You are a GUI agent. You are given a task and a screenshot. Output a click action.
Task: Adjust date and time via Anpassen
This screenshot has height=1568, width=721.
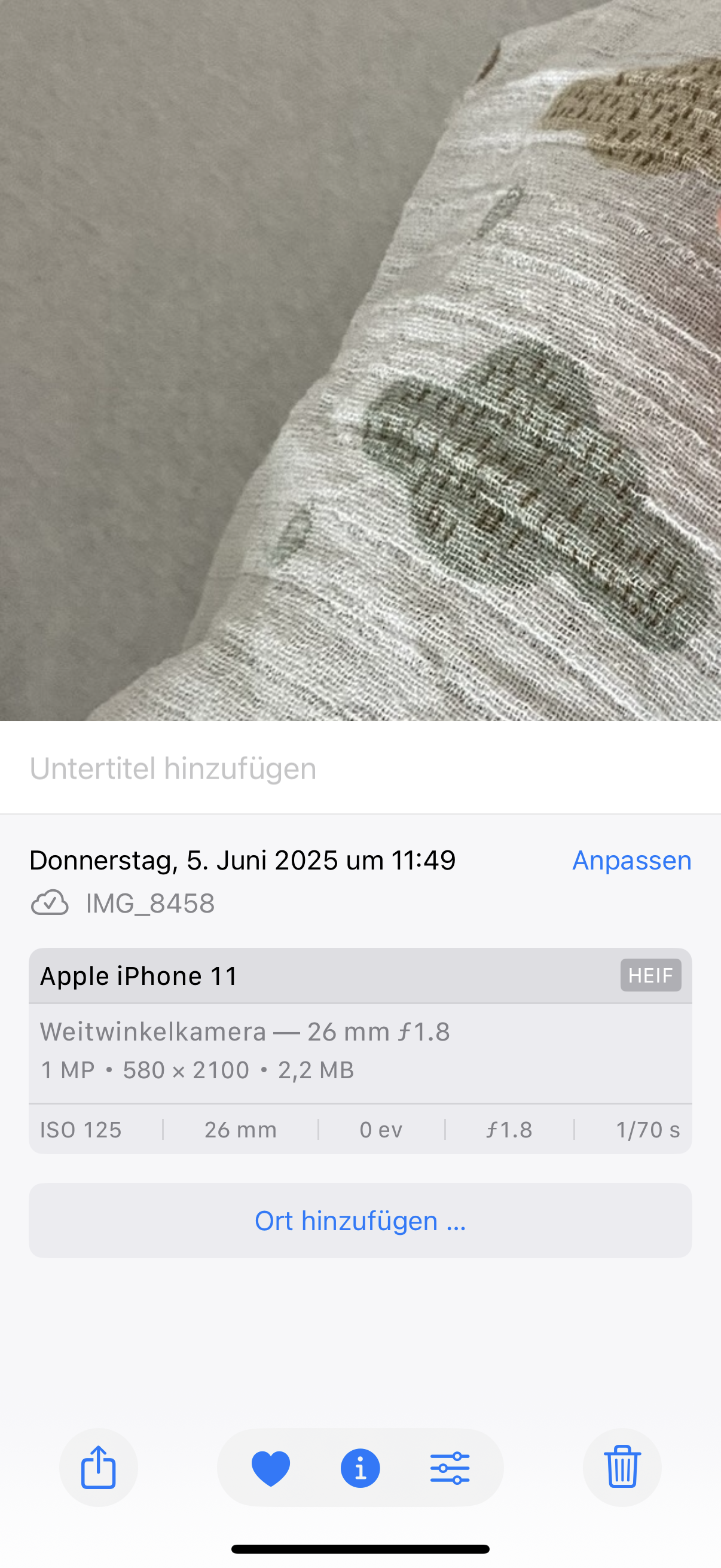tap(631, 860)
